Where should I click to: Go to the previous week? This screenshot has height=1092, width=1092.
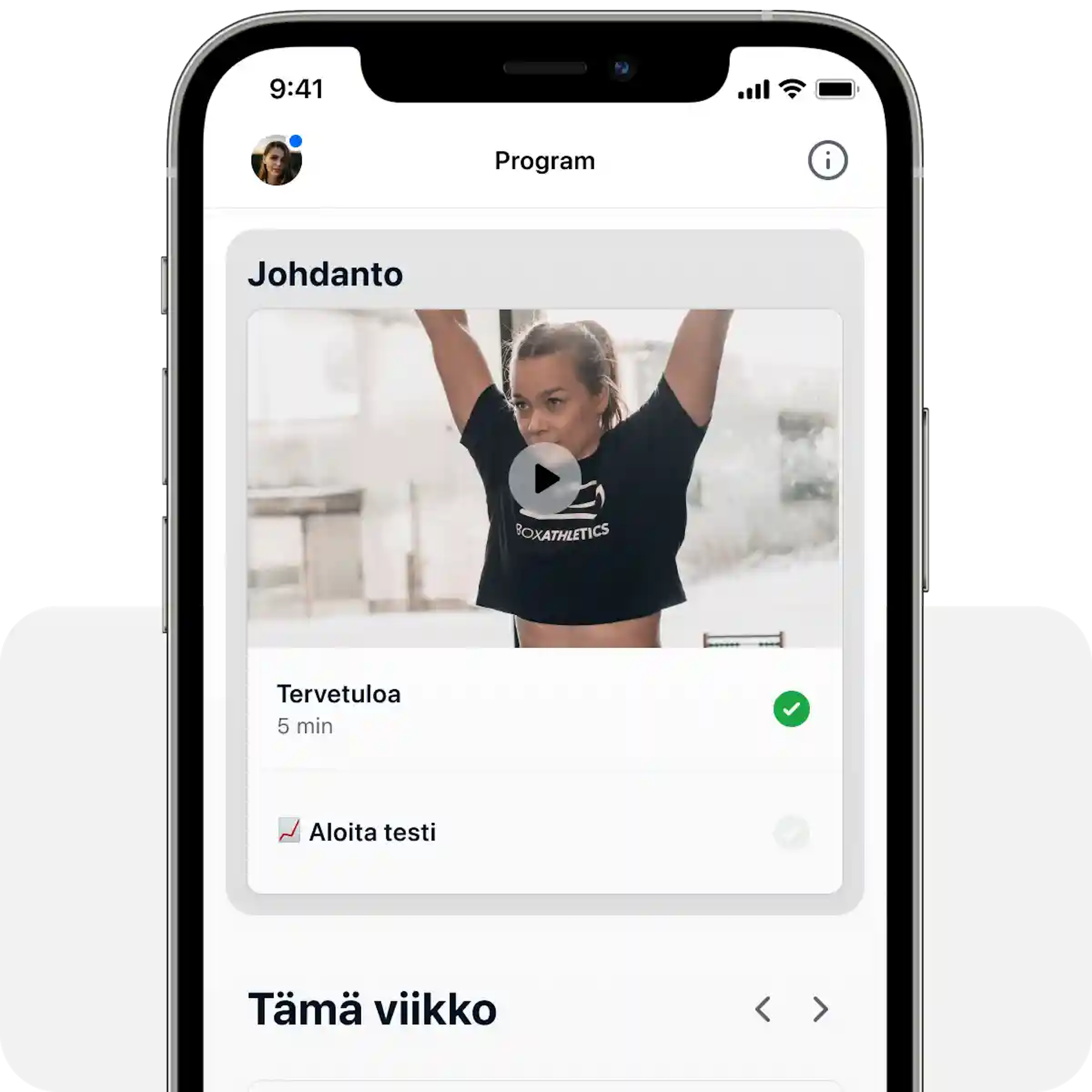763,1010
